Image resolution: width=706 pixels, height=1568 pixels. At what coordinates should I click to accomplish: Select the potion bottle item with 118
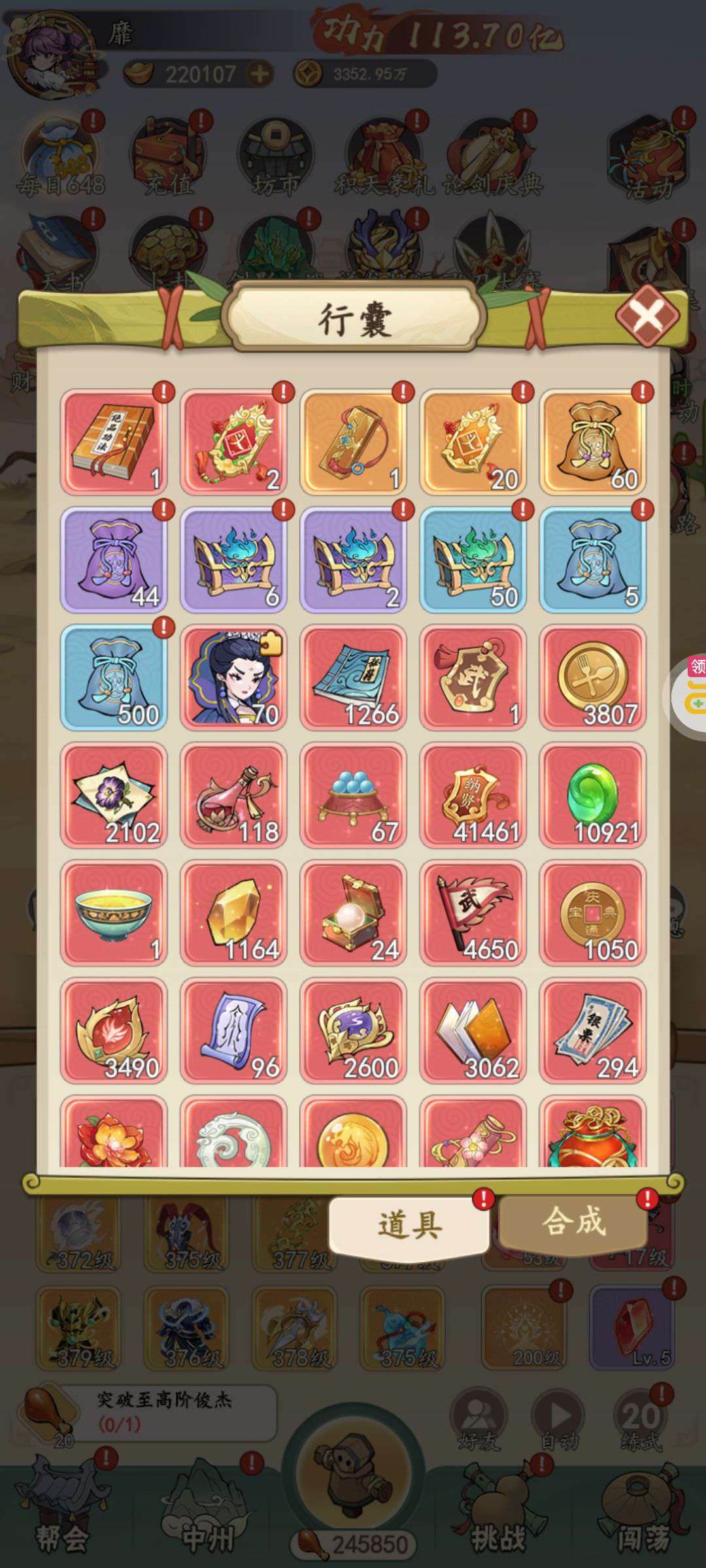(x=233, y=794)
